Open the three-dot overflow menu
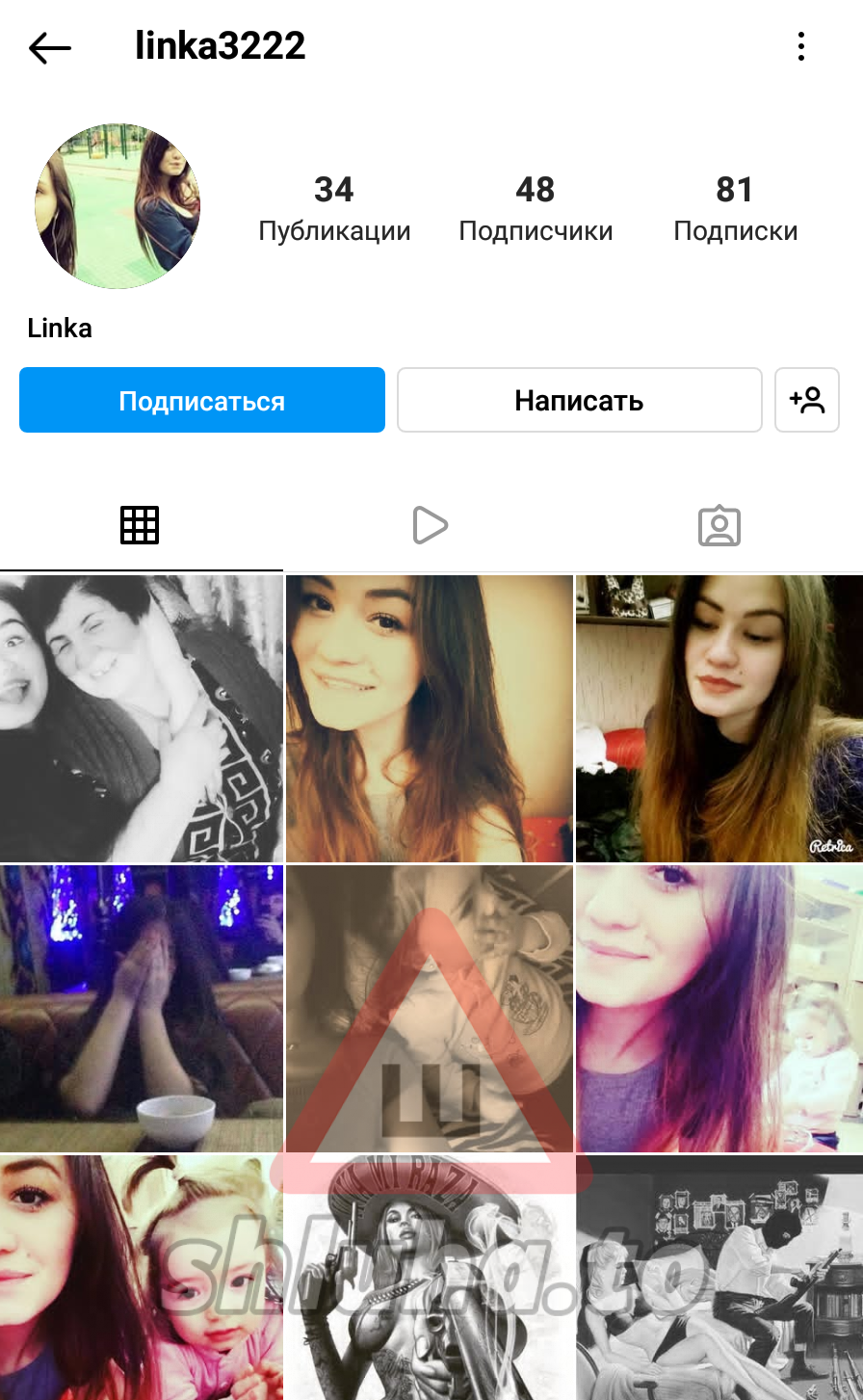The width and height of the screenshot is (863, 1400). [800, 46]
